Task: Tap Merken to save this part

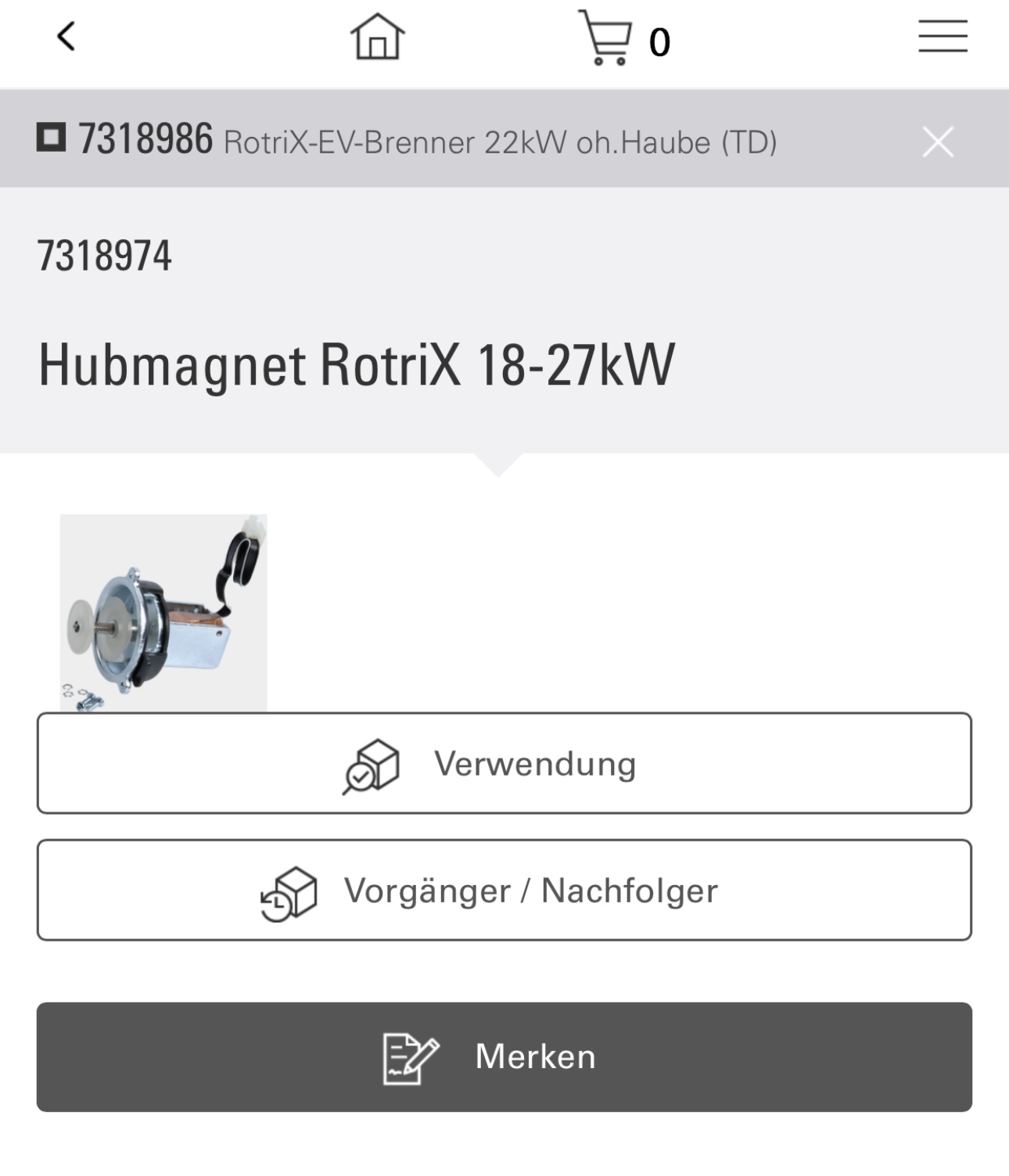Action: tap(504, 1056)
